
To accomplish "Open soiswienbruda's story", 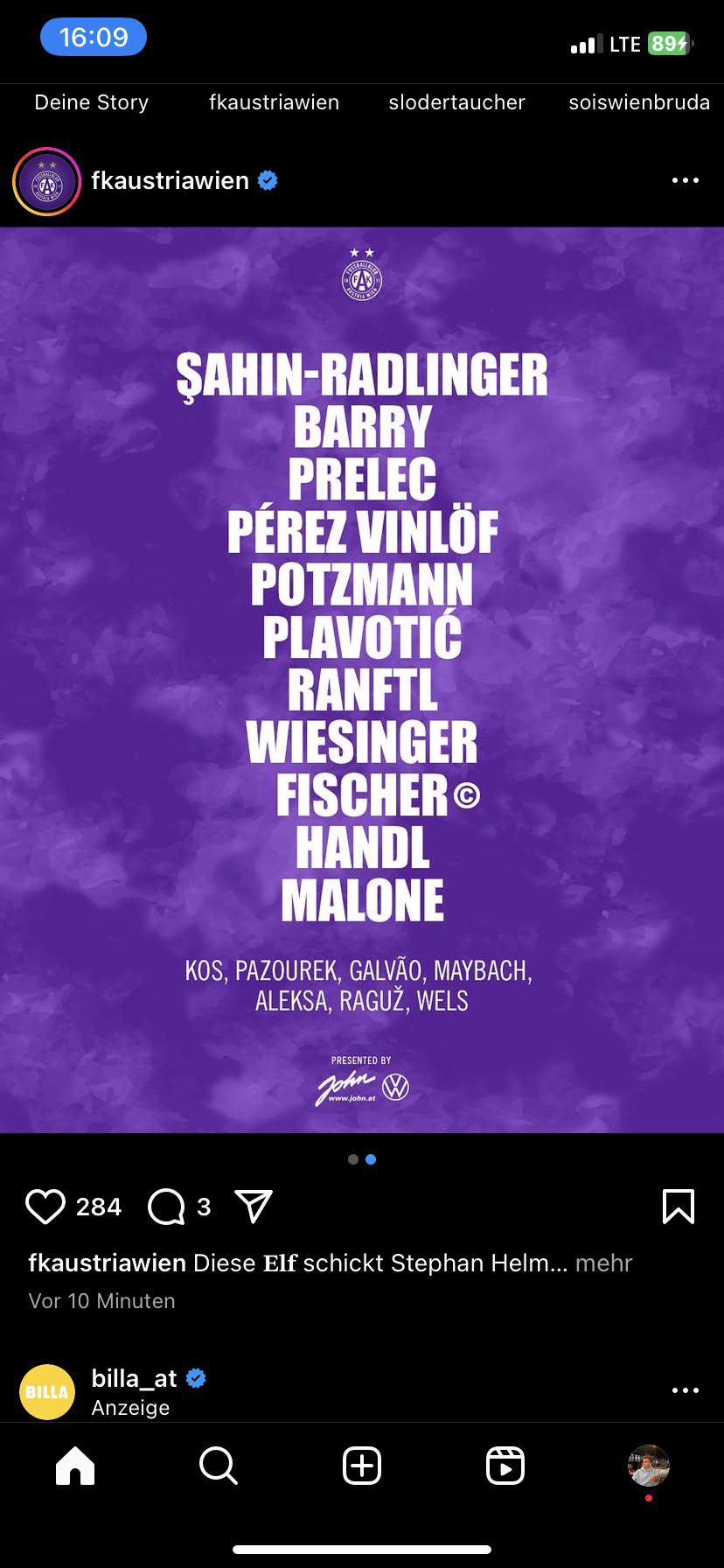I will click(x=639, y=102).
